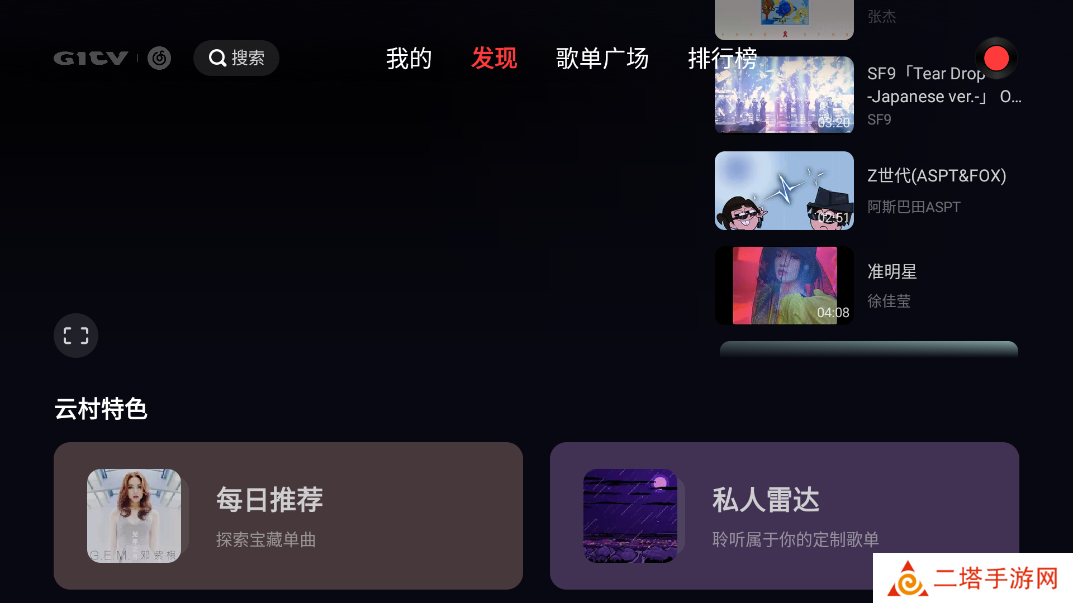Viewport: 1073px width, 603px height.
Task: Tap the red record button
Action: [996, 58]
